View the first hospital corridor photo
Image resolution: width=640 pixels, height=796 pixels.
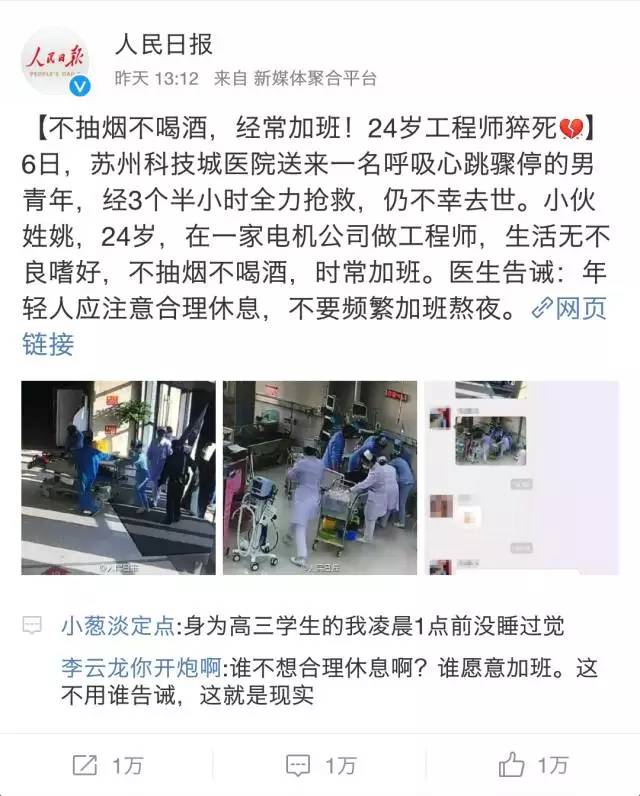(118, 477)
